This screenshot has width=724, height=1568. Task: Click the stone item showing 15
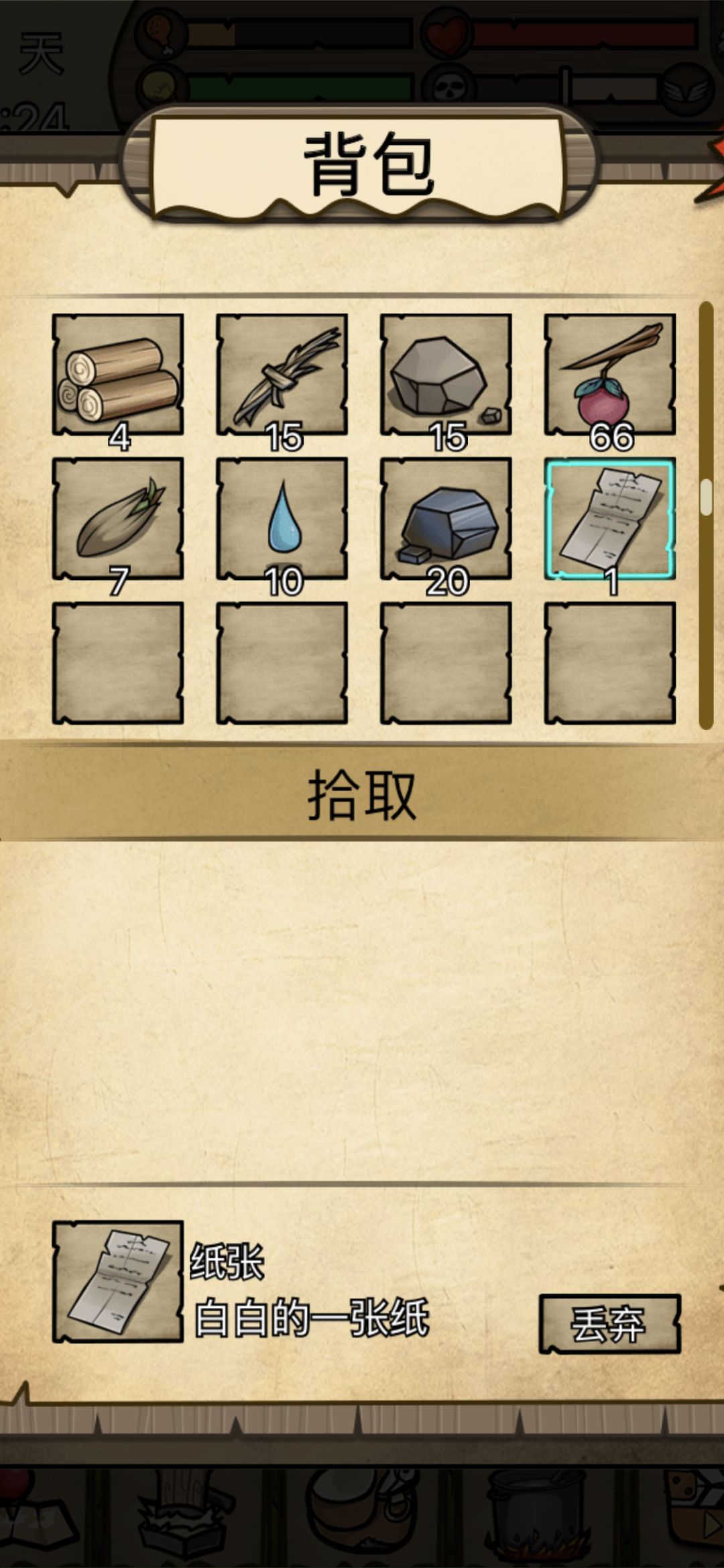[446, 375]
